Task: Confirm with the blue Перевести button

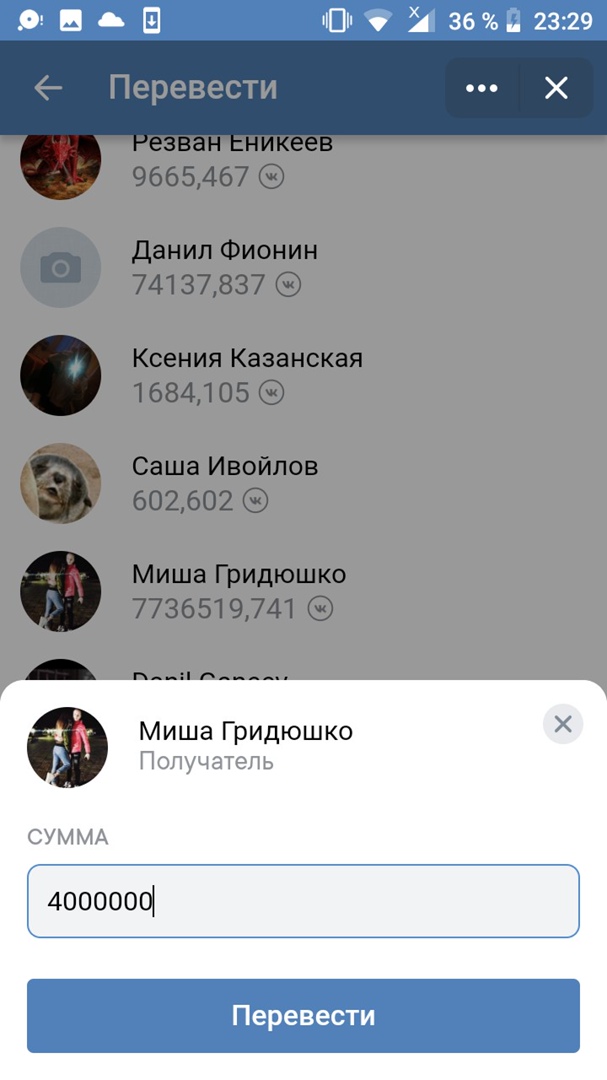Action: 303,1016
